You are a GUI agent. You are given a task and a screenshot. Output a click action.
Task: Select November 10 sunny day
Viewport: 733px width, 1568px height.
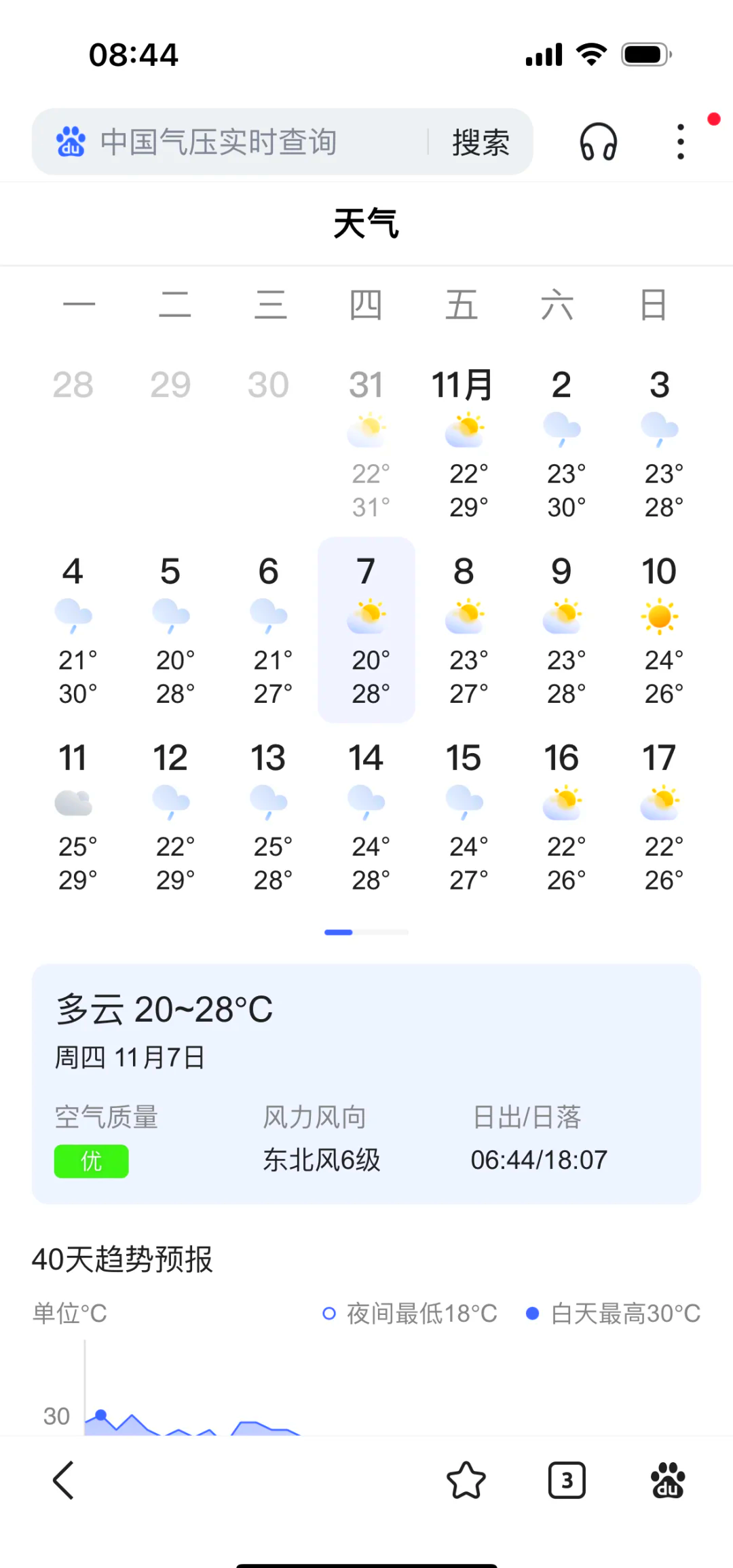click(659, 630)
